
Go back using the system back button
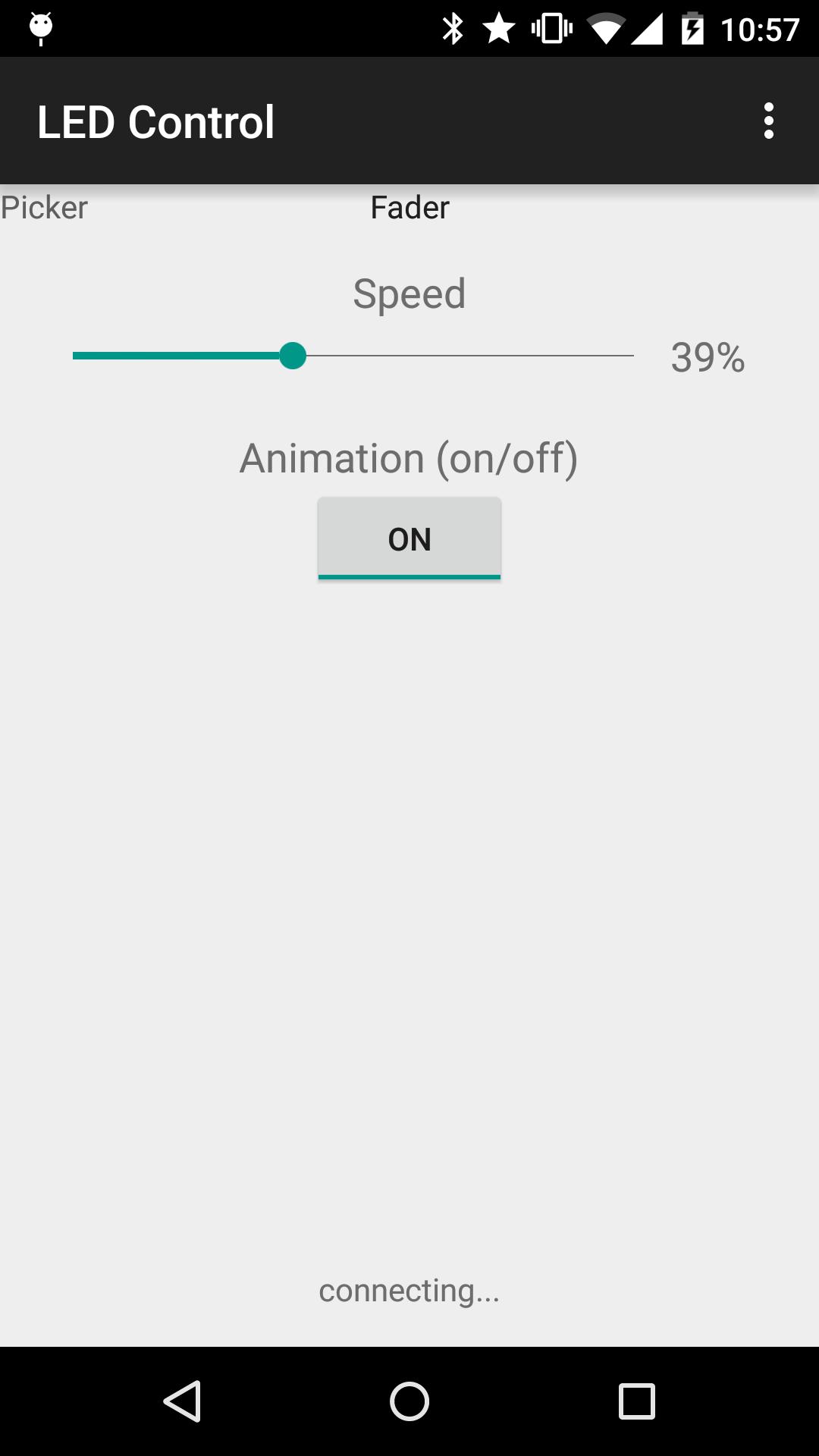point(182,1401)
